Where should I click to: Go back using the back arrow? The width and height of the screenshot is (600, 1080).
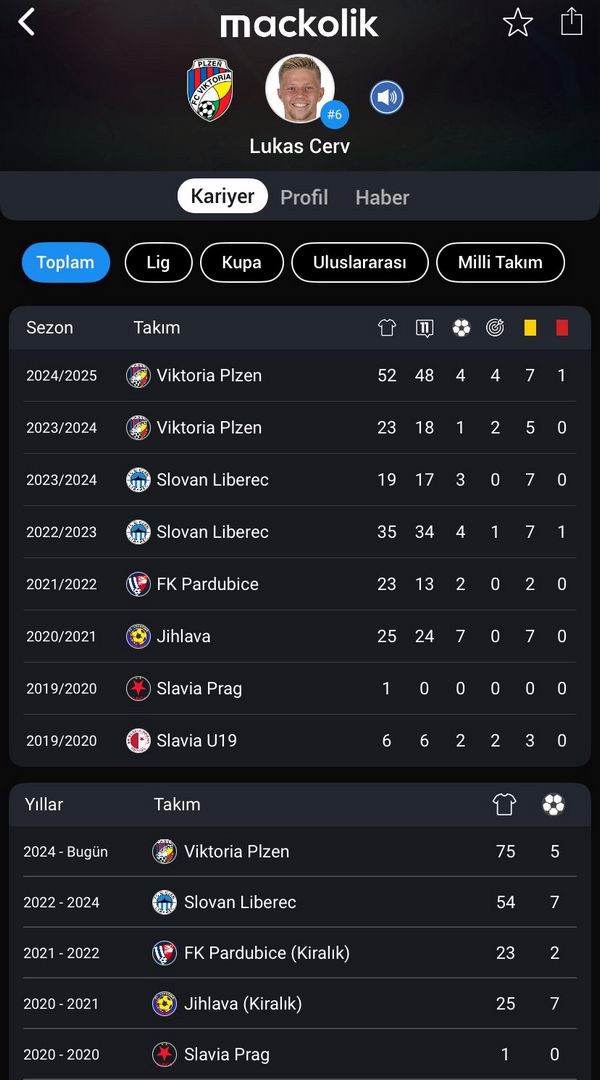pos(26,23)
